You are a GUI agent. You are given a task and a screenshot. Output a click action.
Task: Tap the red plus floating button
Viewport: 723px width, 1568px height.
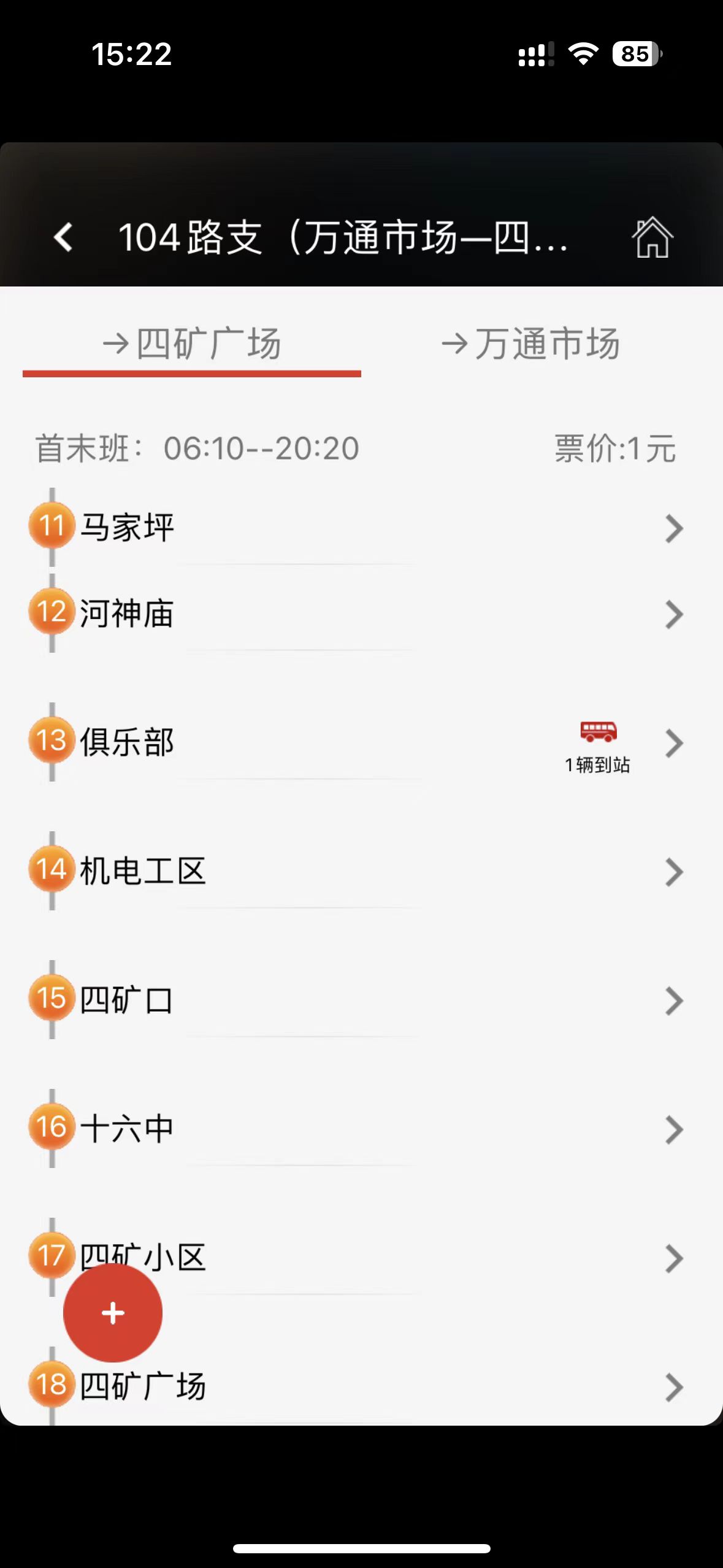pos(113,1313)
